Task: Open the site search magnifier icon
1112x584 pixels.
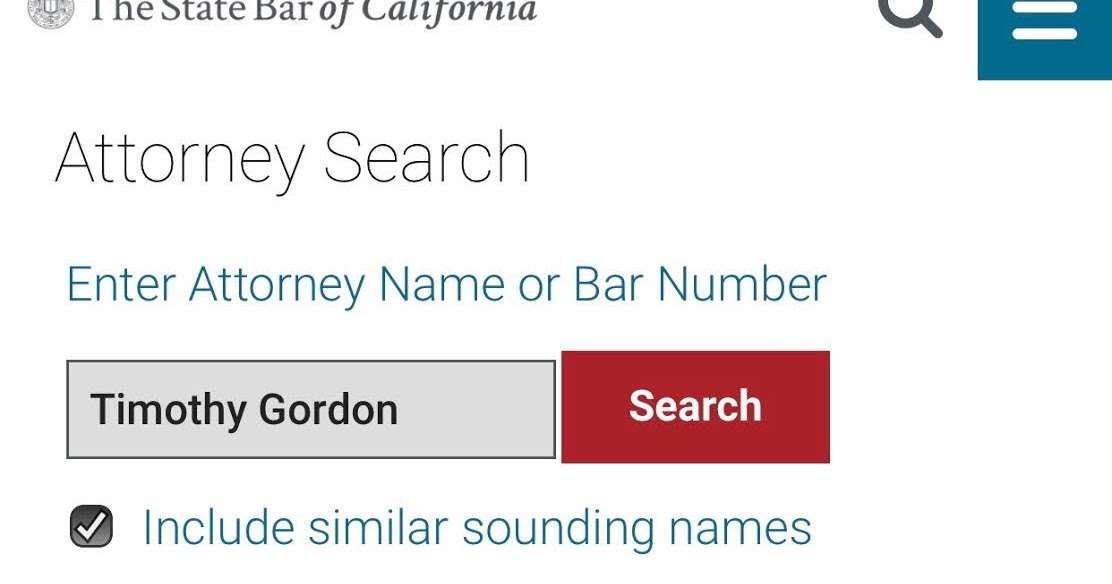Action: click(x=911, y=16)
